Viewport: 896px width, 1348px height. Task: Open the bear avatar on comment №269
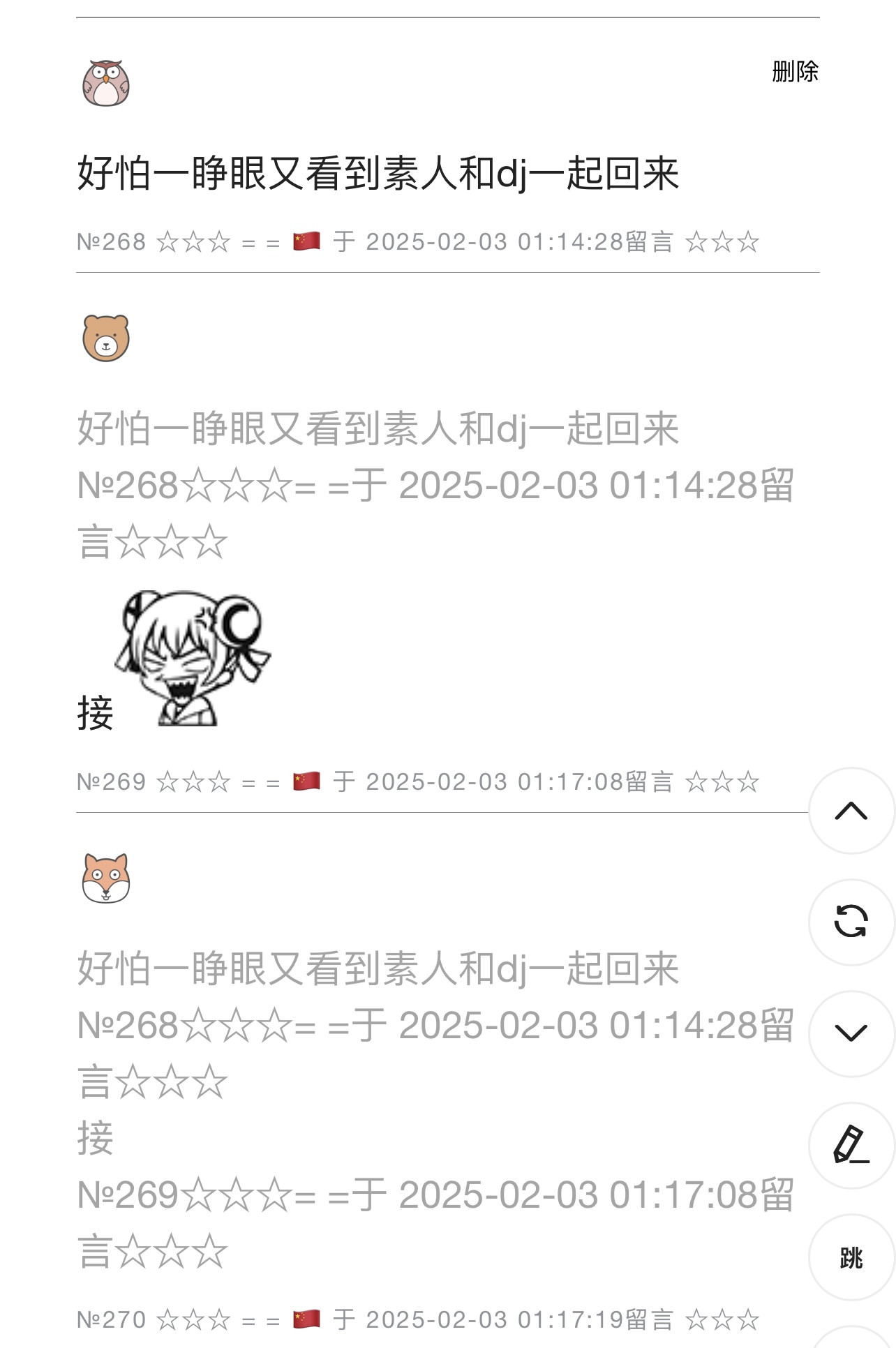tap(106, 338)
